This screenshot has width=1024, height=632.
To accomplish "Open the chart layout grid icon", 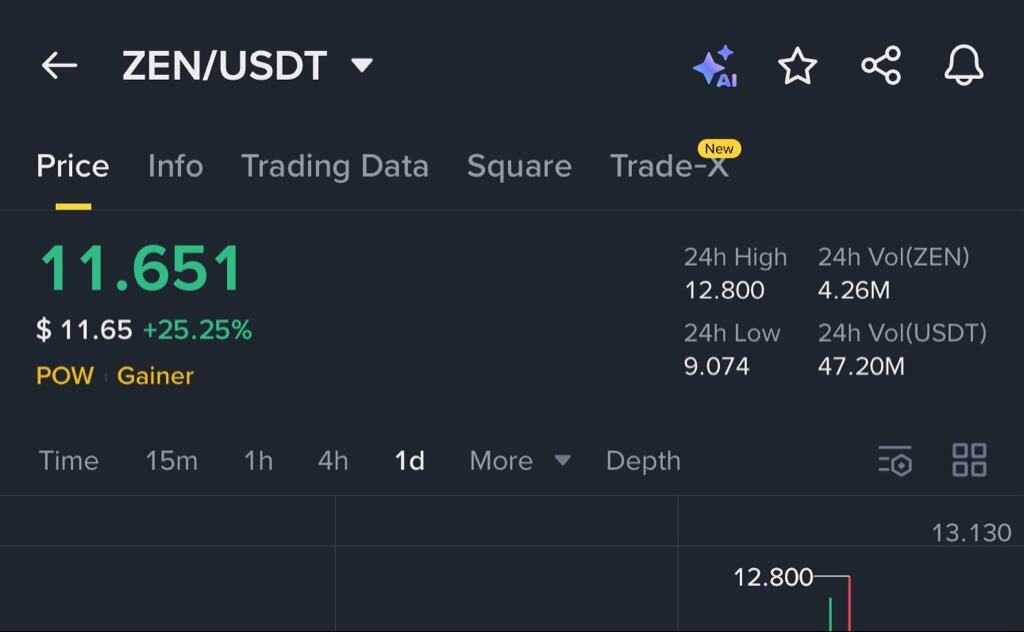I will [969, 461].
